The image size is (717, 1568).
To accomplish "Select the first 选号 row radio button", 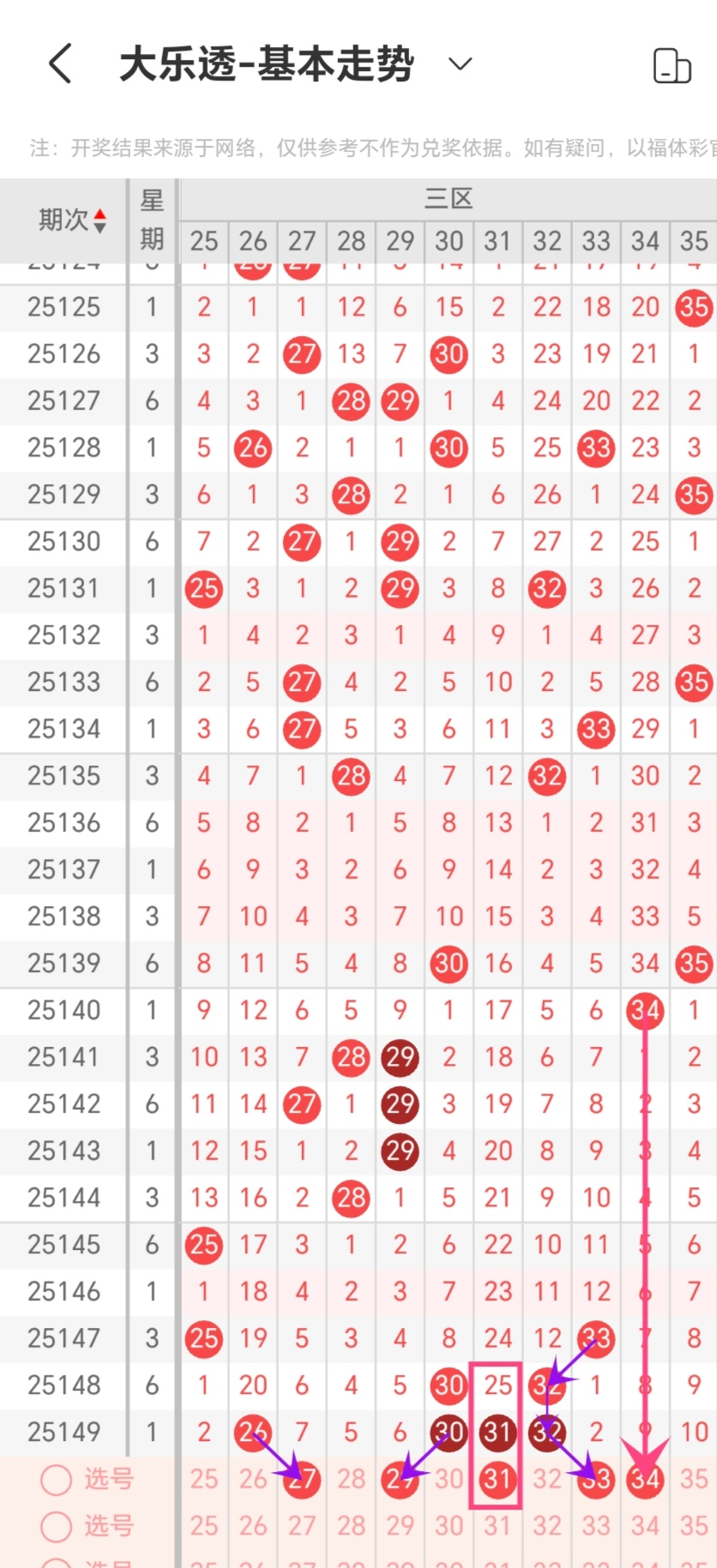I will (x=57, y=1479).
